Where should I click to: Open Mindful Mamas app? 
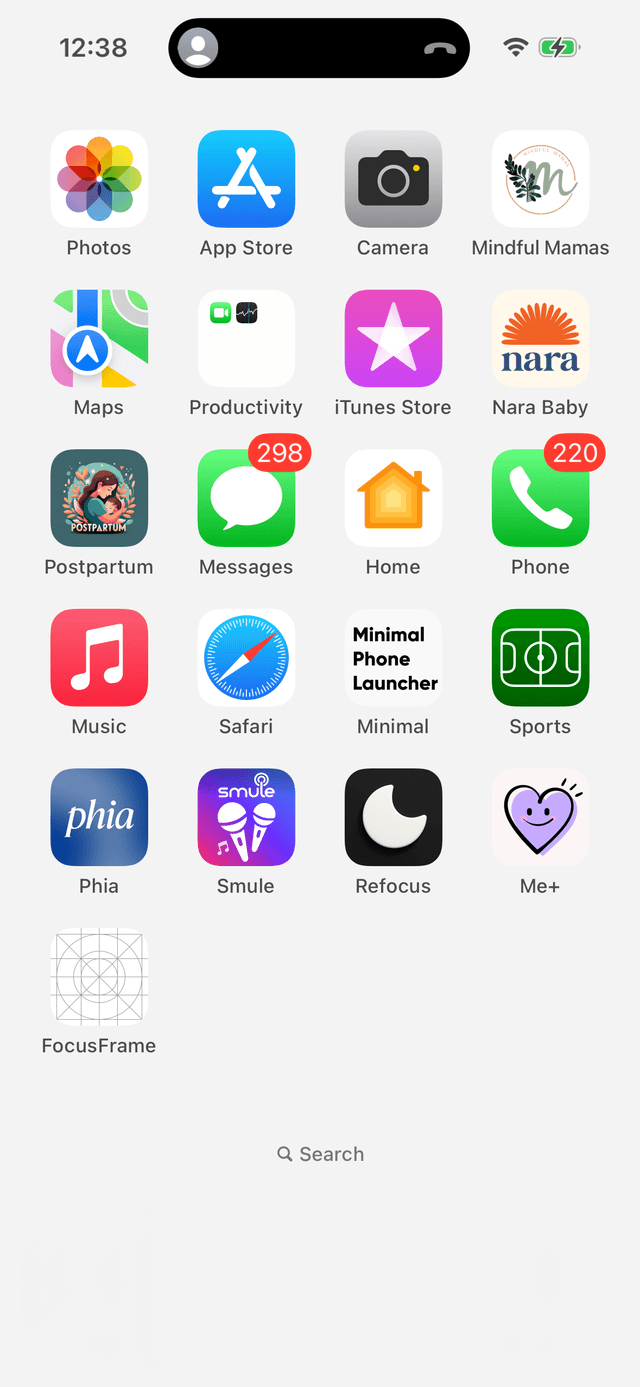pos(540,179)
